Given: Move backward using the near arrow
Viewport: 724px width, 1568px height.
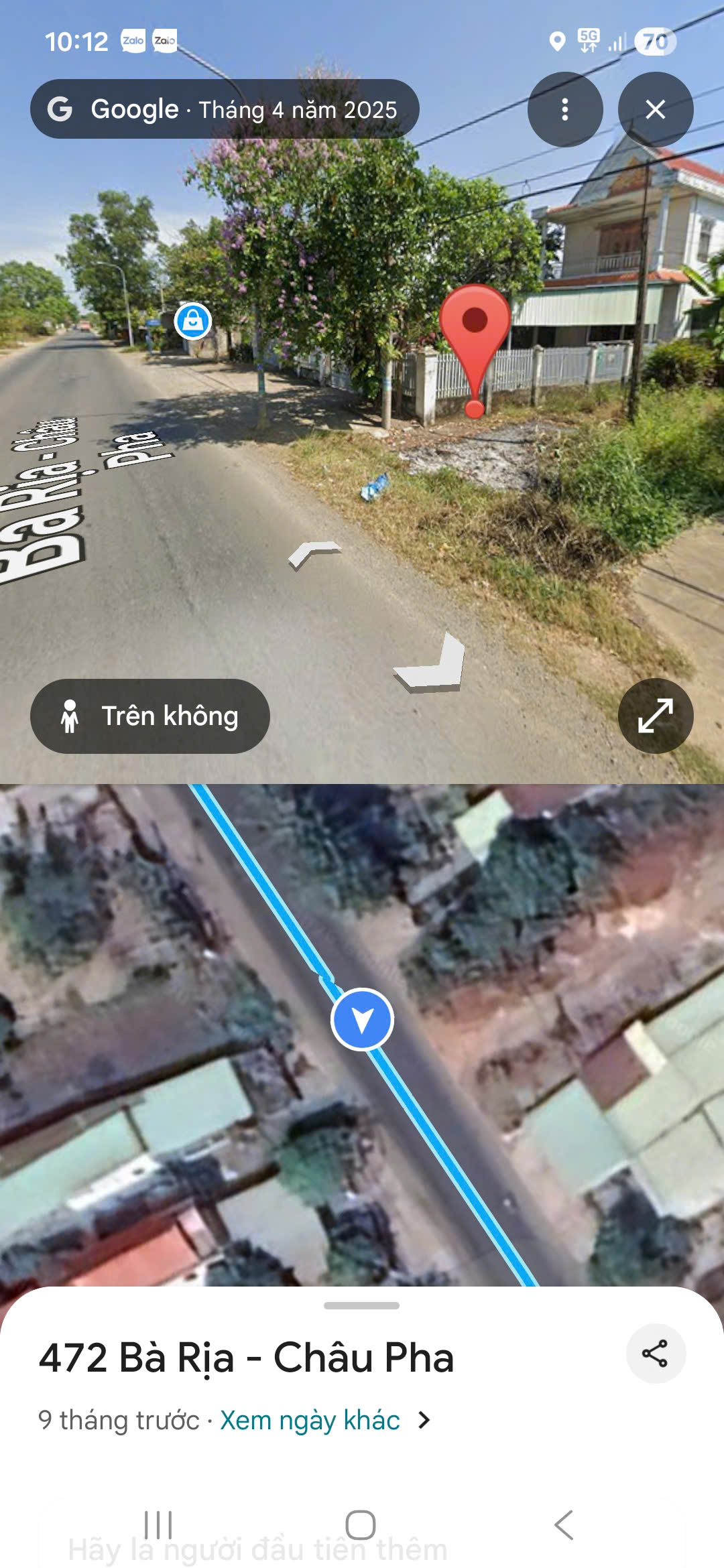Looking at the screenshot, I should (432, 664).
